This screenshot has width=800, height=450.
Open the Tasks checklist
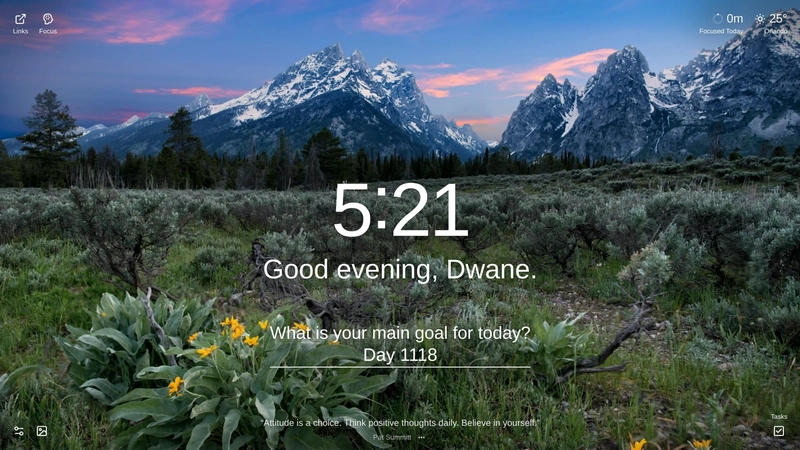pyautogui.click(x=779, y=430)
